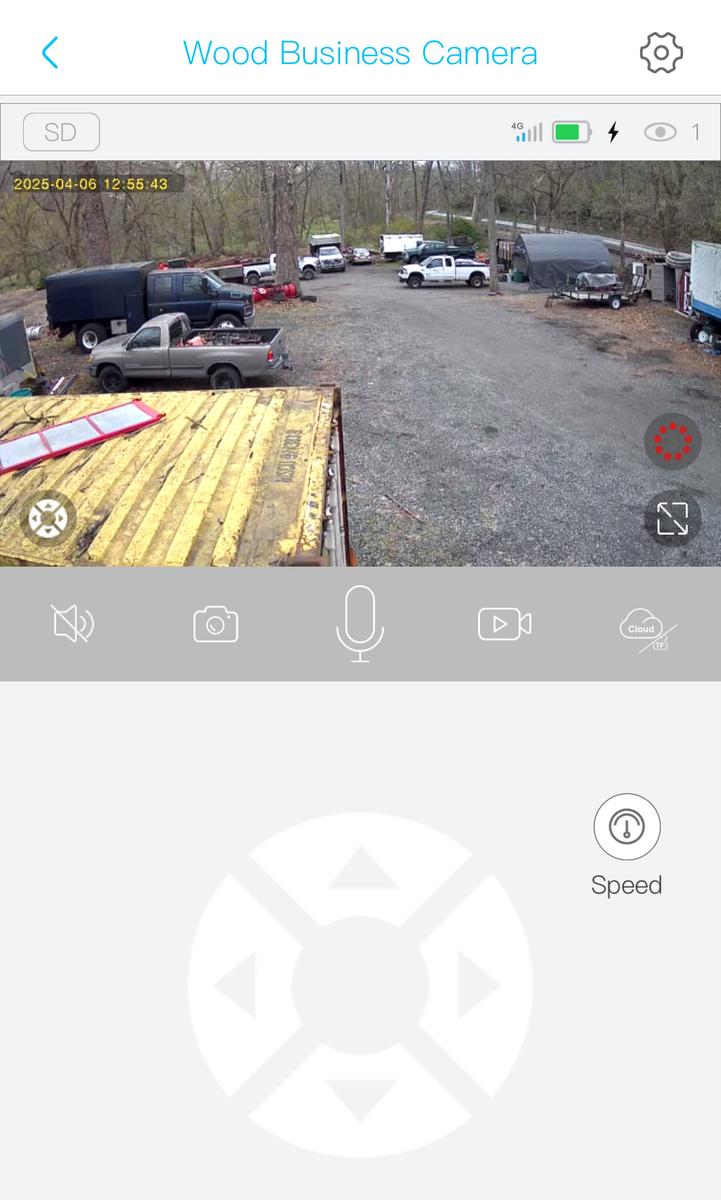721x1200 pixels.
Task: Unmute the live audio speaker
Action: [x=71, y=624]
